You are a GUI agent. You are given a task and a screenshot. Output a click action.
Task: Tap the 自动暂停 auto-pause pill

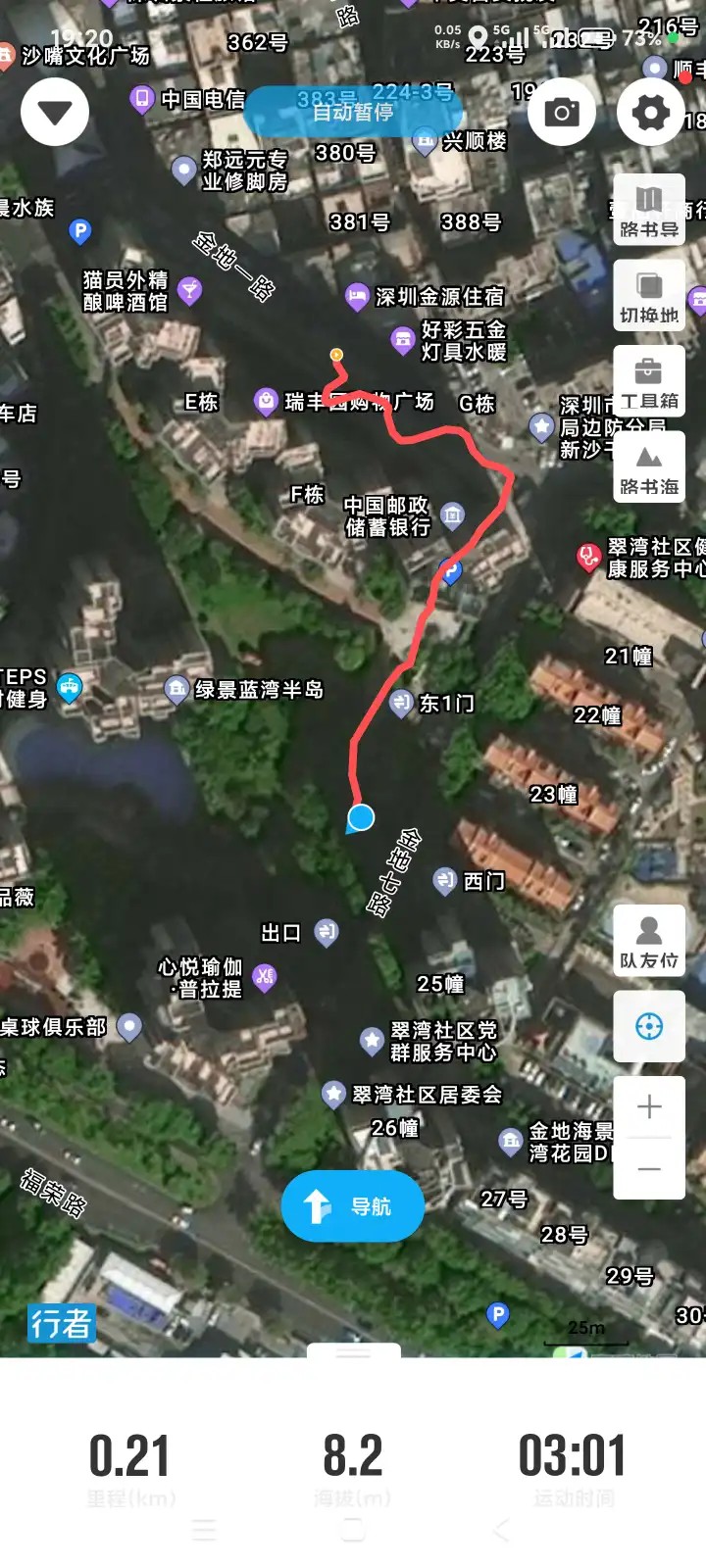point(352,112)
